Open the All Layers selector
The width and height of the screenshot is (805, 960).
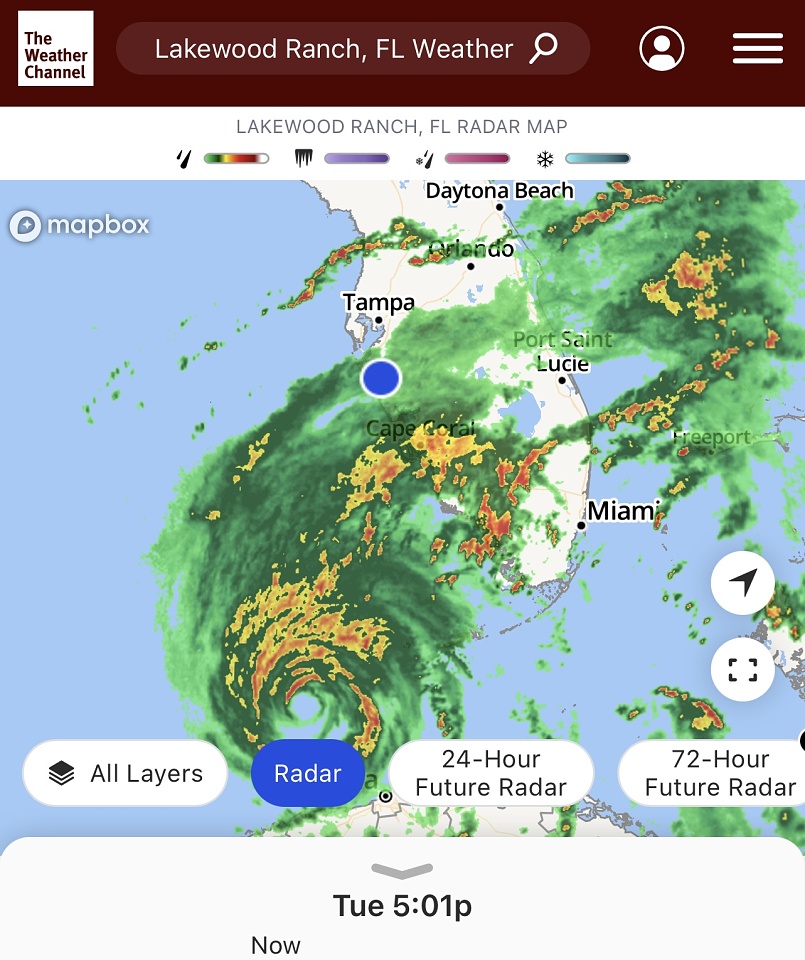126,773
